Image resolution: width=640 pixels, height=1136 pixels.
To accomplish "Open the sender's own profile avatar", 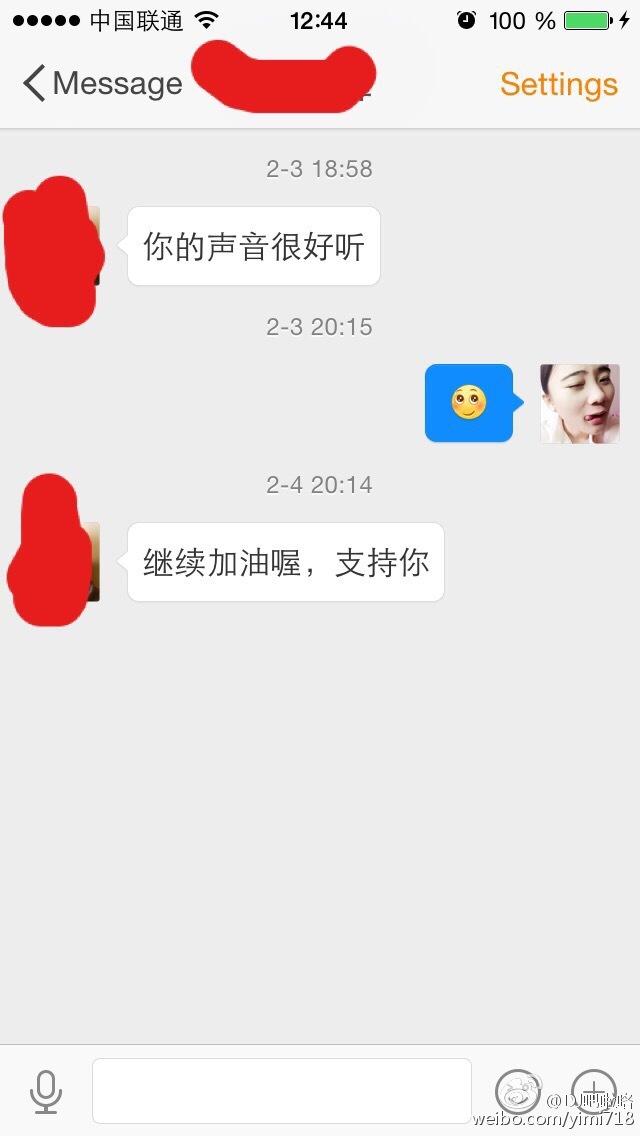I will tap(580, 404).
